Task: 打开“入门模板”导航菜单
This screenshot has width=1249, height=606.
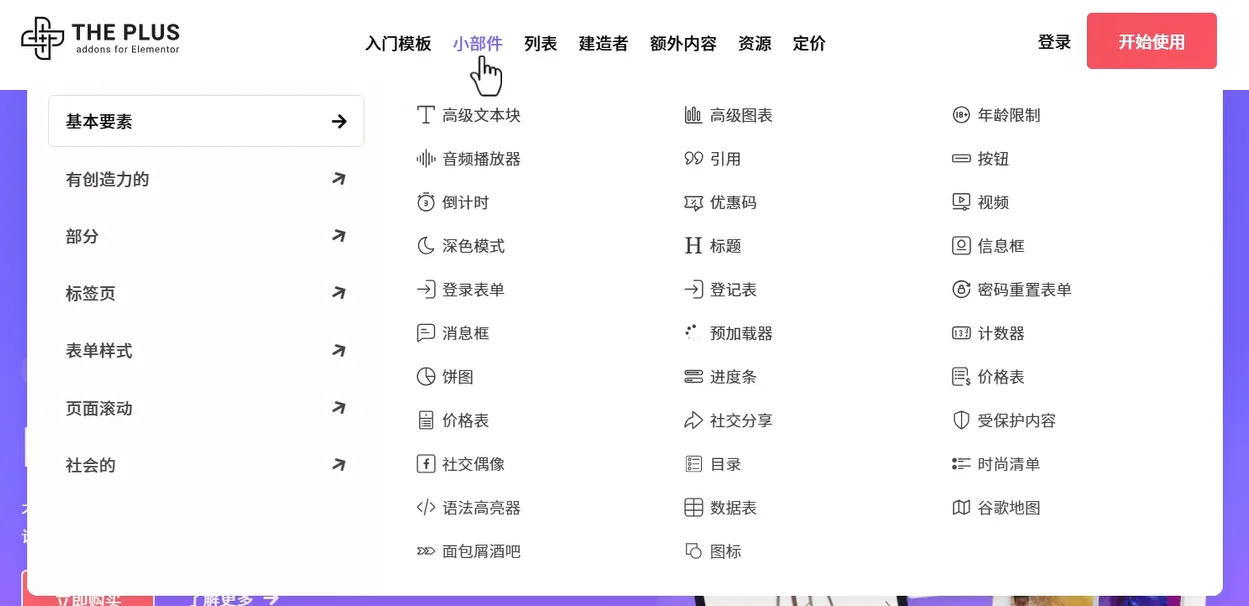Action: click(x=398, y=44)
